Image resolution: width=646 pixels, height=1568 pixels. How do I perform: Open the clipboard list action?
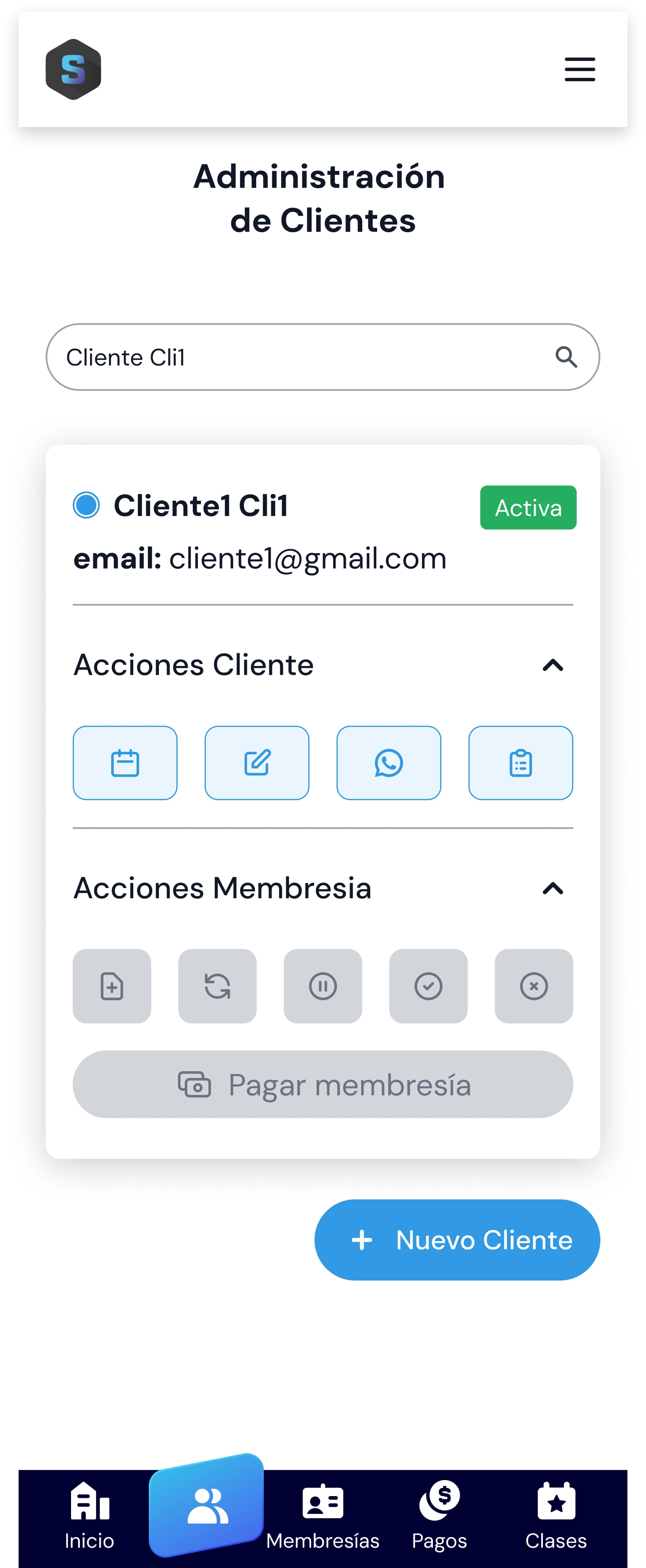click(521, 763)
